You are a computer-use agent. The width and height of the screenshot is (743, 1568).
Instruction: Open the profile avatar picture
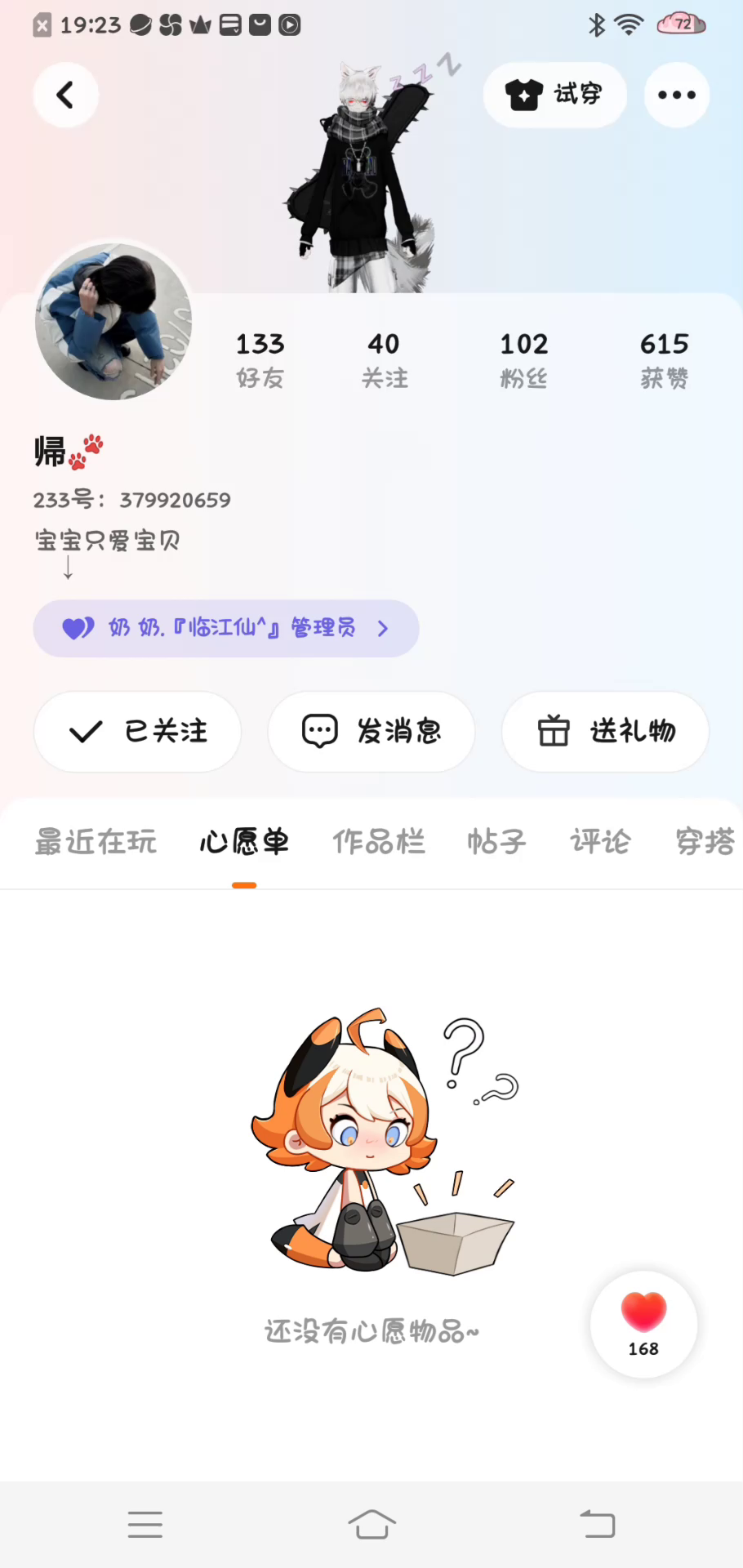click(x=113, y=321)
